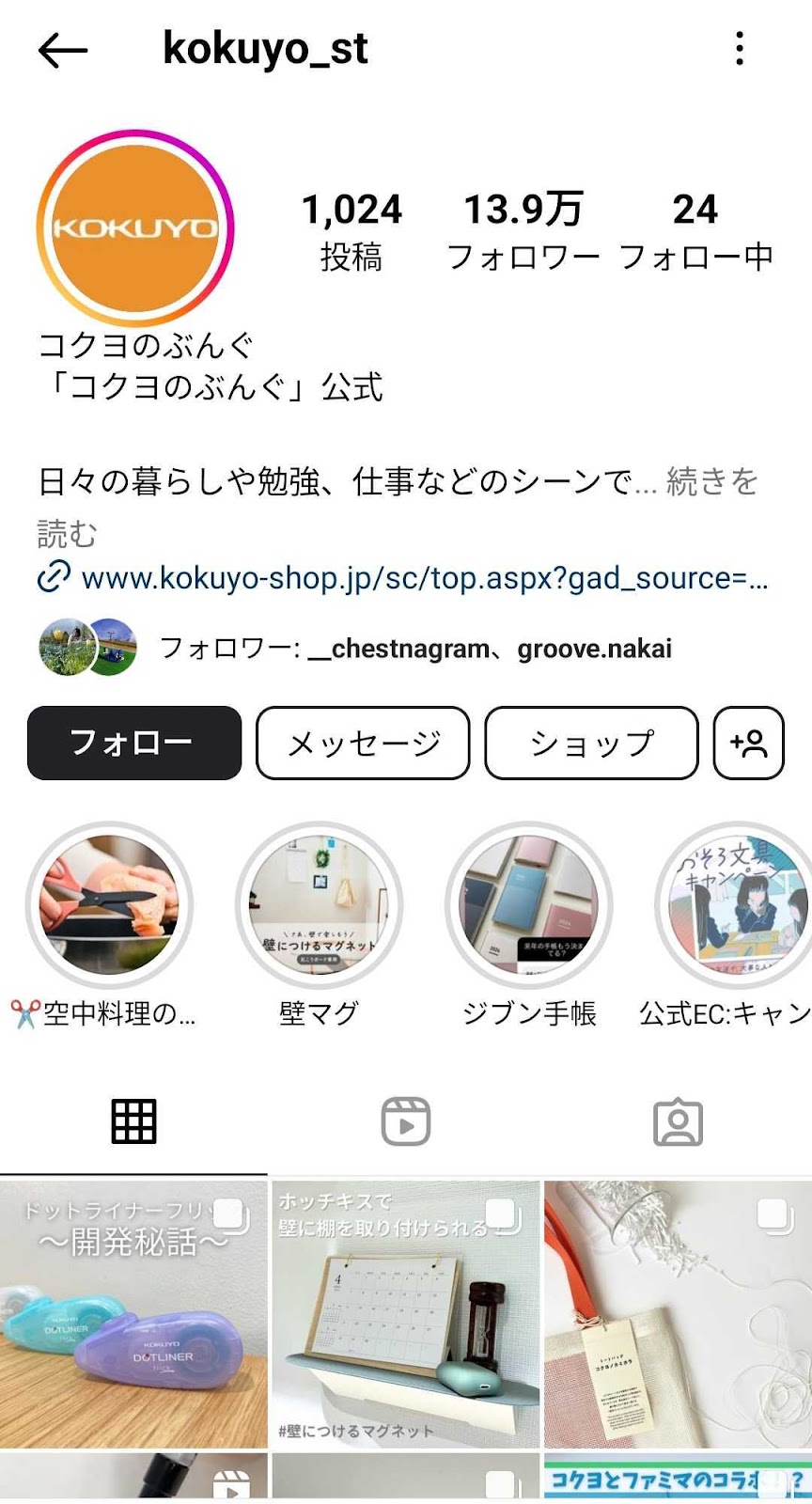
Task: Switch to the Reels tab
Action: (406, 1121)
